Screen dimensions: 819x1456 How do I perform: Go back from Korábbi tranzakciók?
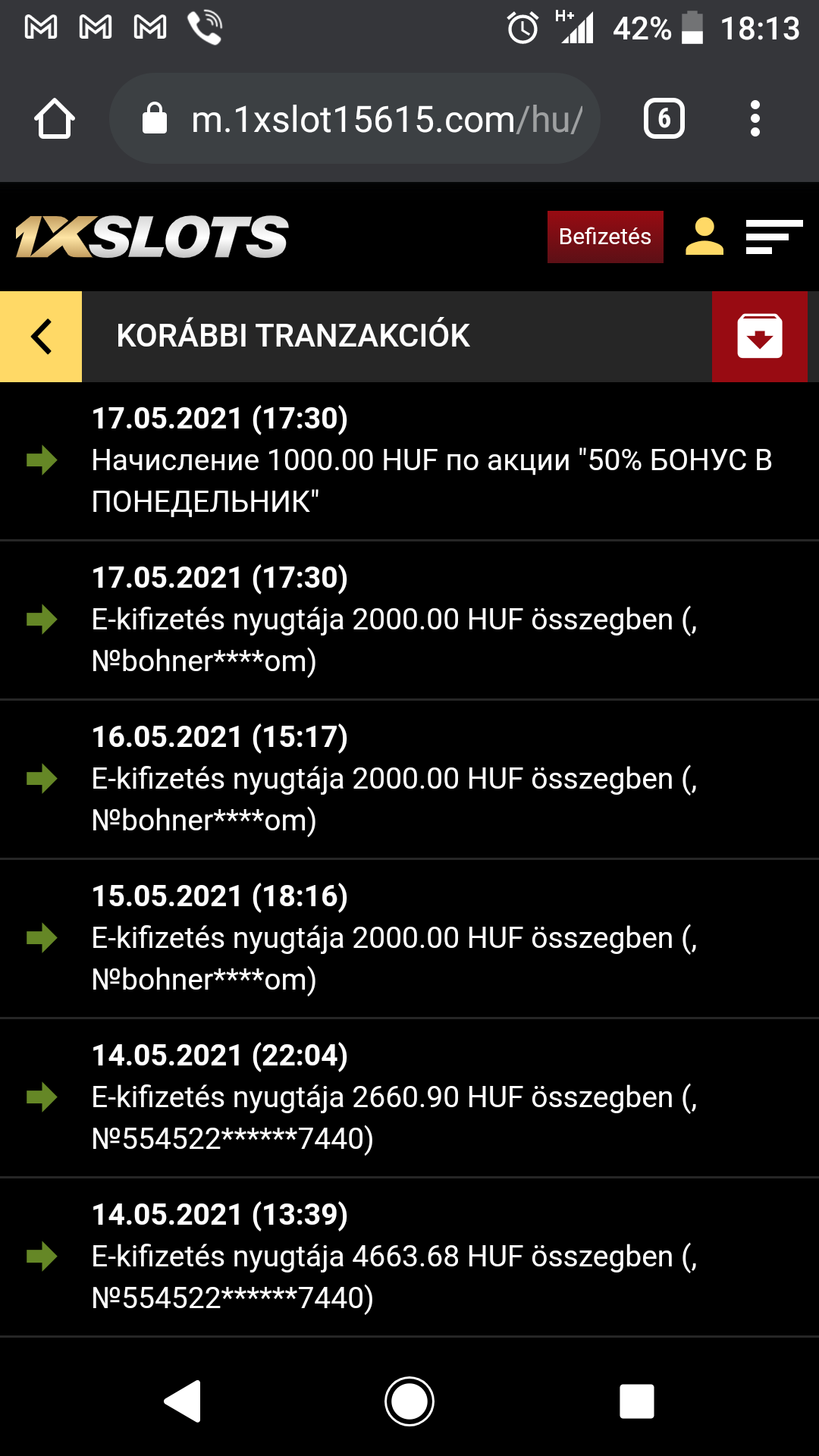click(41, 336)
